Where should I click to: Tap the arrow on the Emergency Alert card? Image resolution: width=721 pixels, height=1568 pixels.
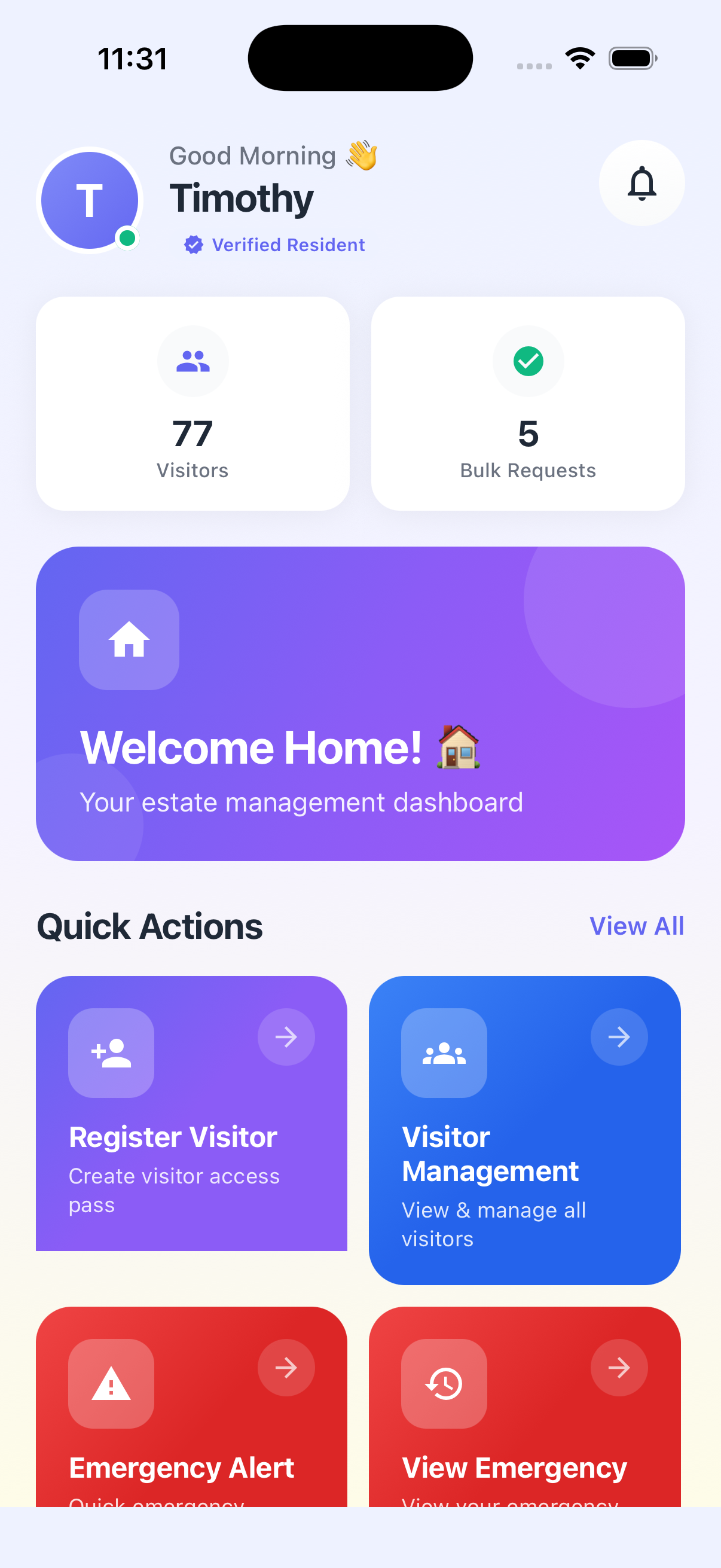tap(286, 1367)
